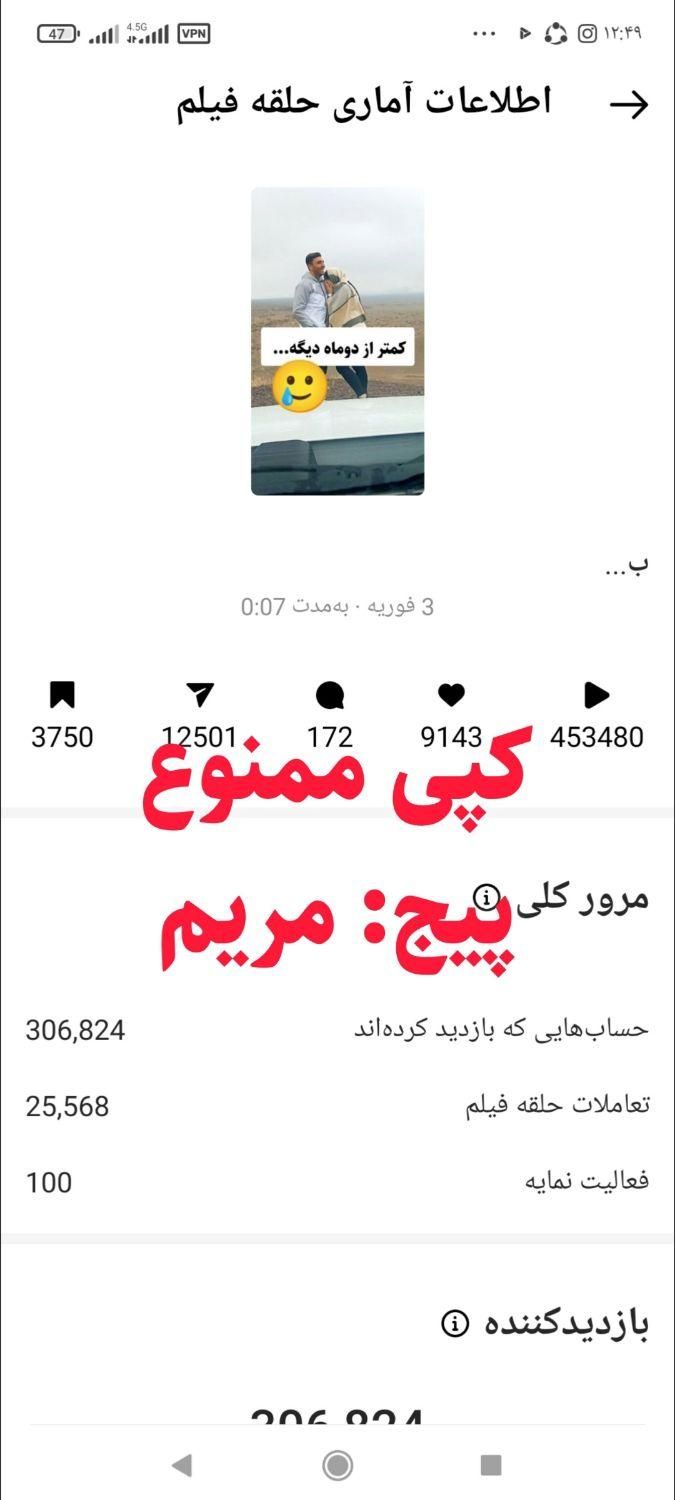Open the info icon beside بازدیدکننده
The width and height of the screenshot is (675, 1500).
(455, 1324)
